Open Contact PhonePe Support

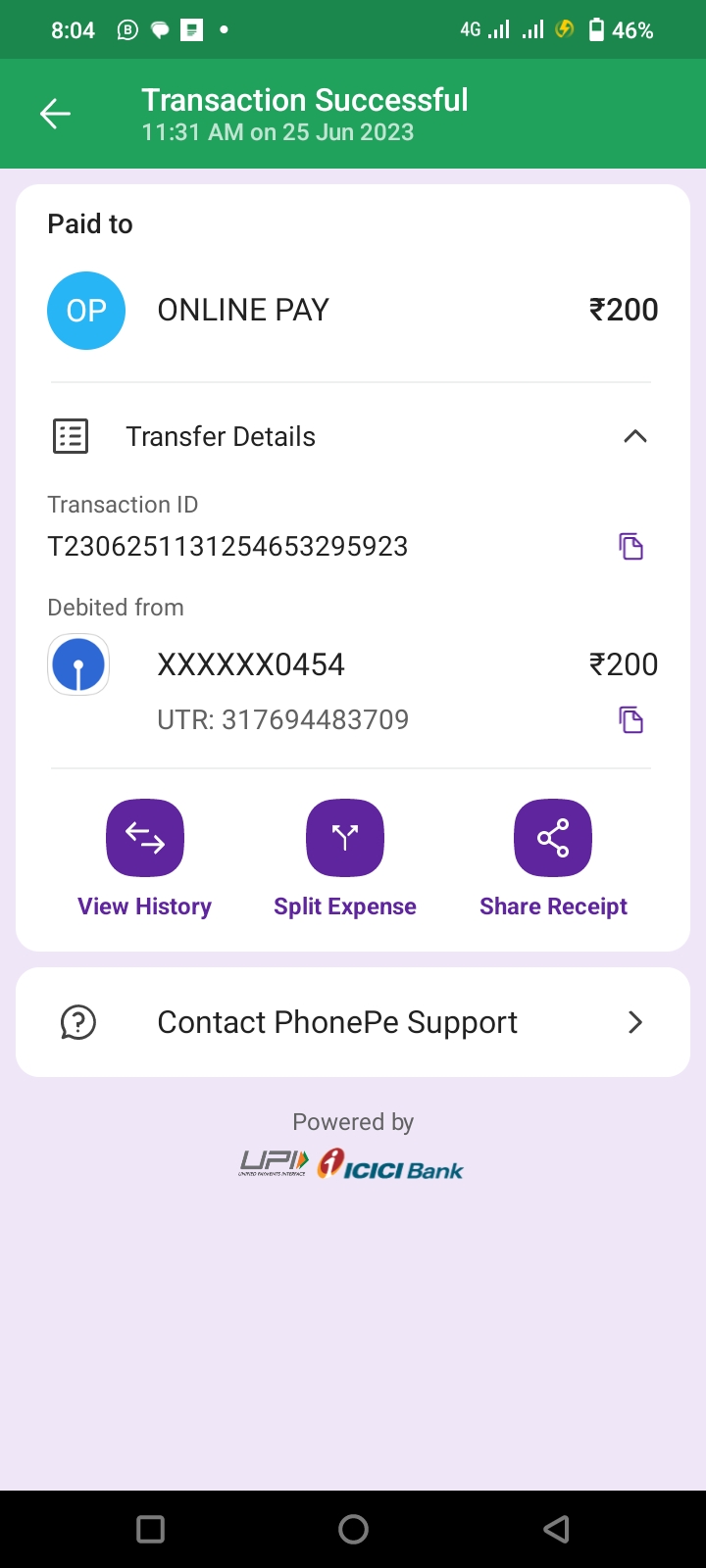pyautogui.click(x=353, y=1022)
